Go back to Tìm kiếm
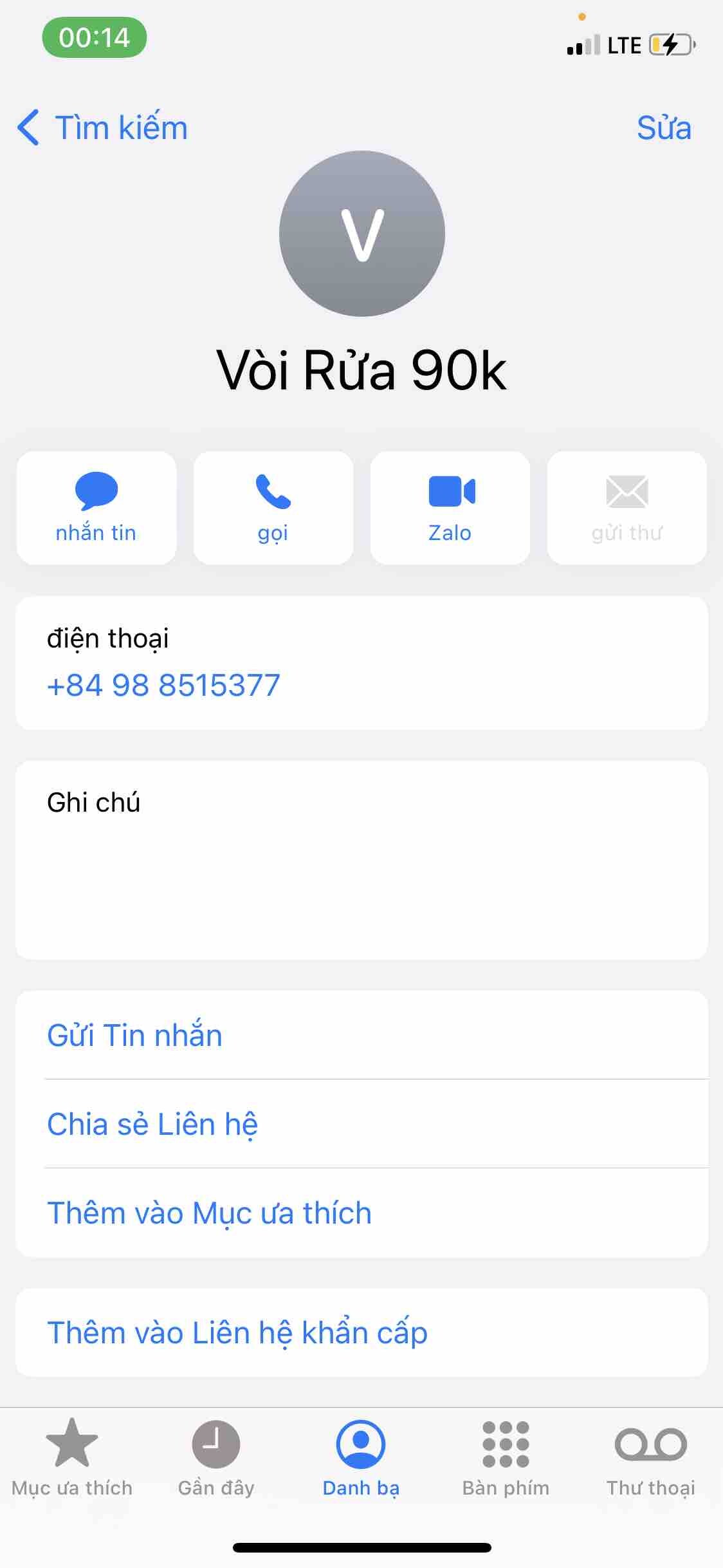 point(103,127)
